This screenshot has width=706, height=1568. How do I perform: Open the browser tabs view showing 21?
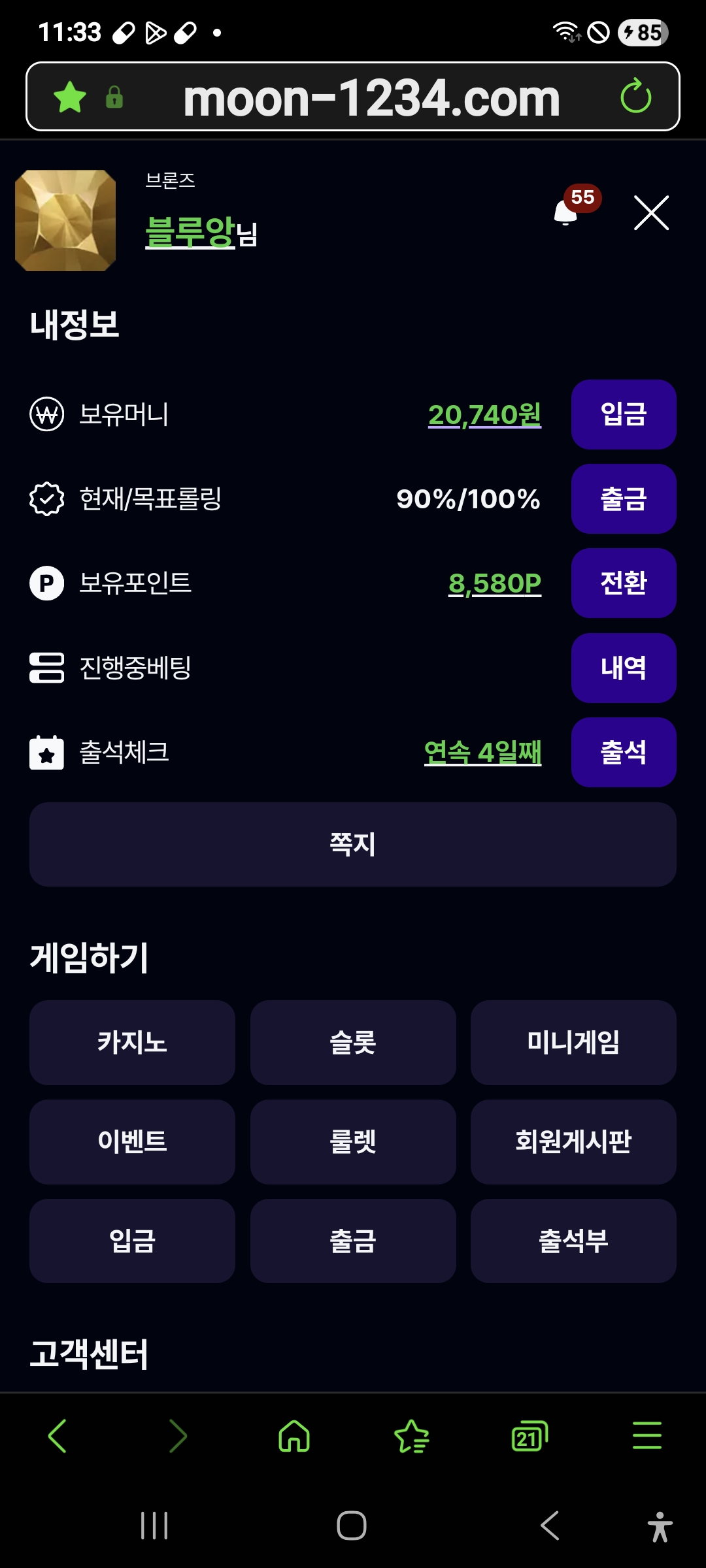(529, 1436)
